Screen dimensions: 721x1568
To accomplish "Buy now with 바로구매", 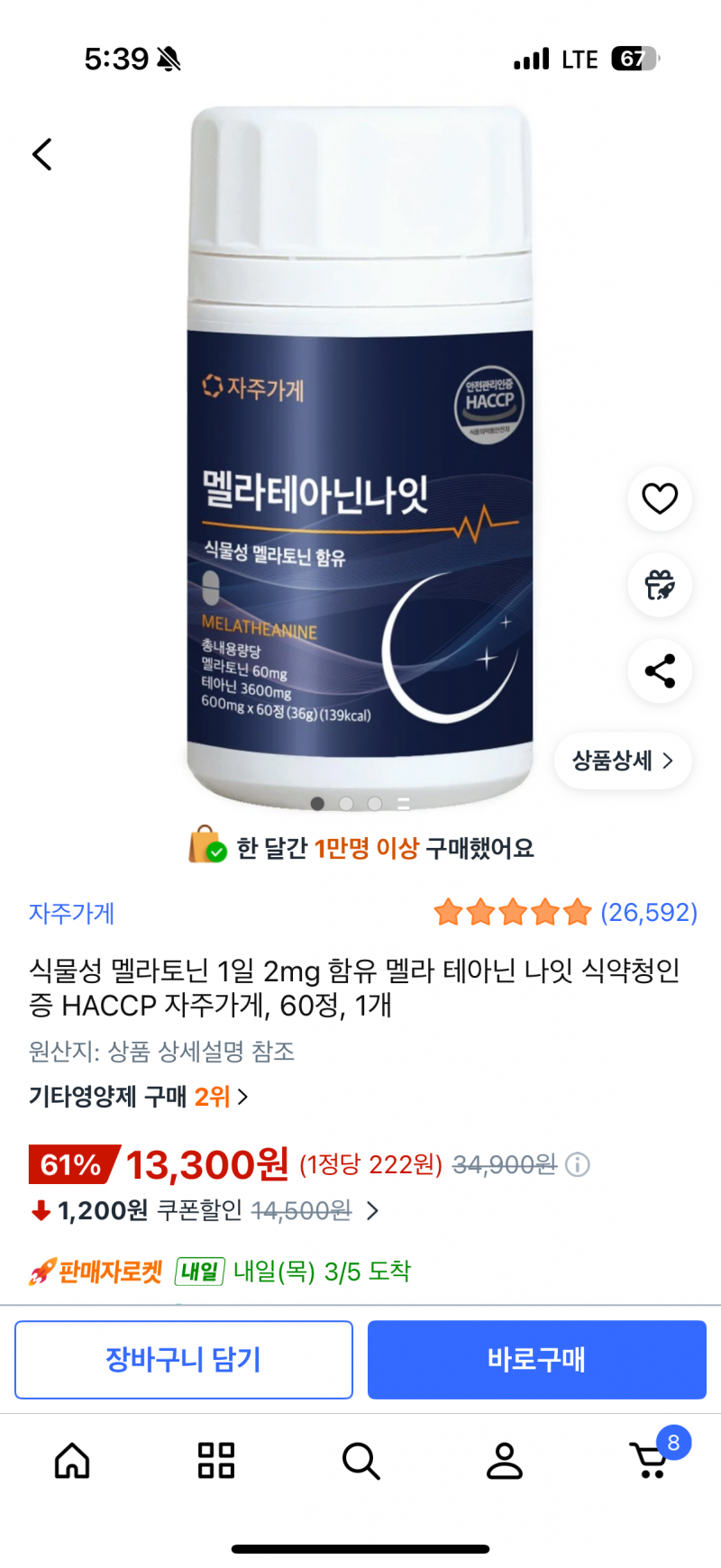I will click(536, 1359).
